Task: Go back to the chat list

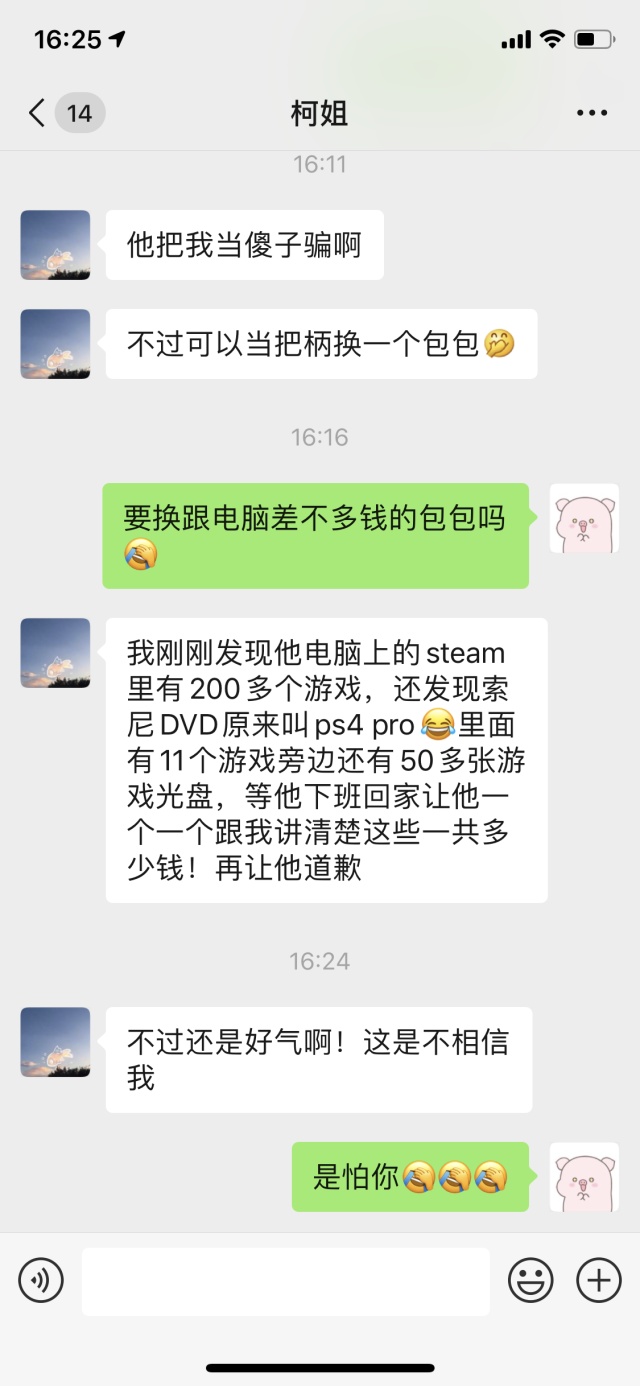Action: pos(38,113)
